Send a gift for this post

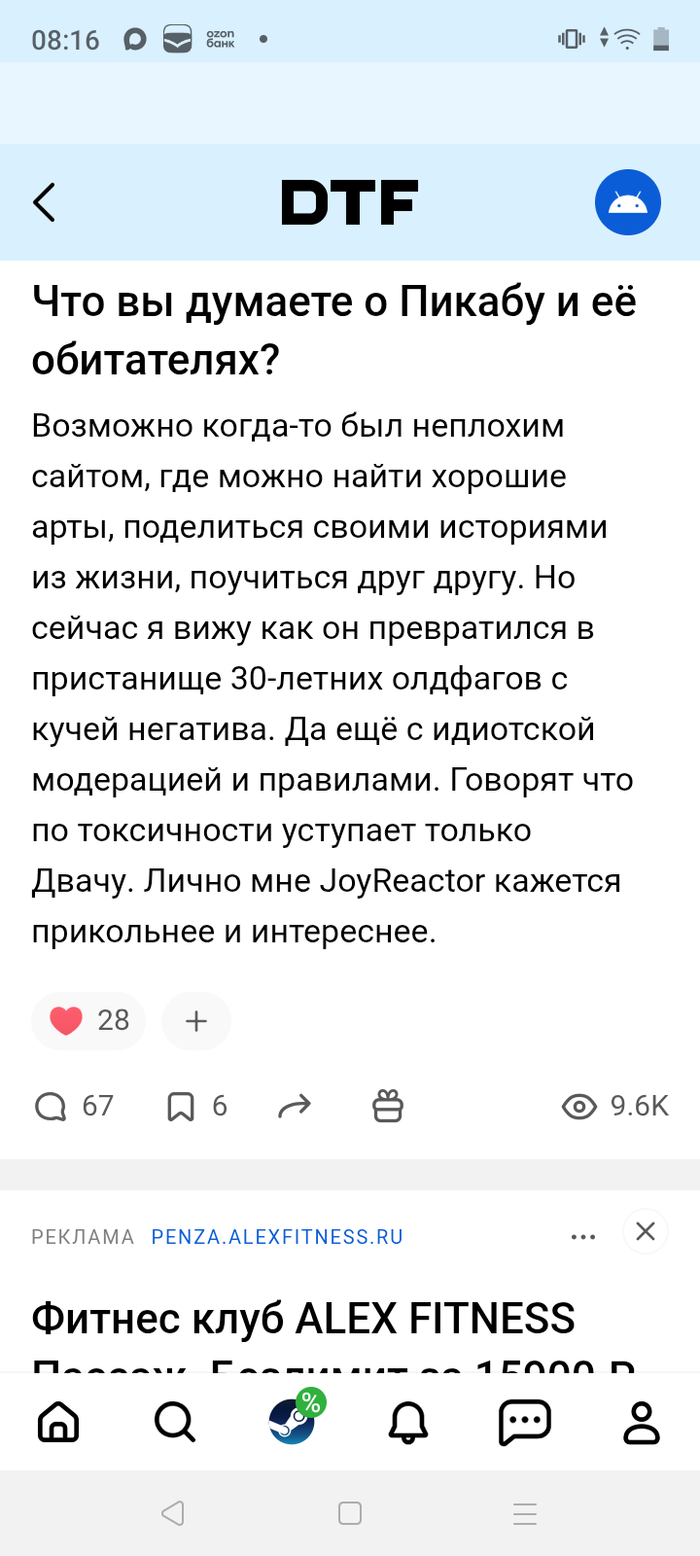387,1106
